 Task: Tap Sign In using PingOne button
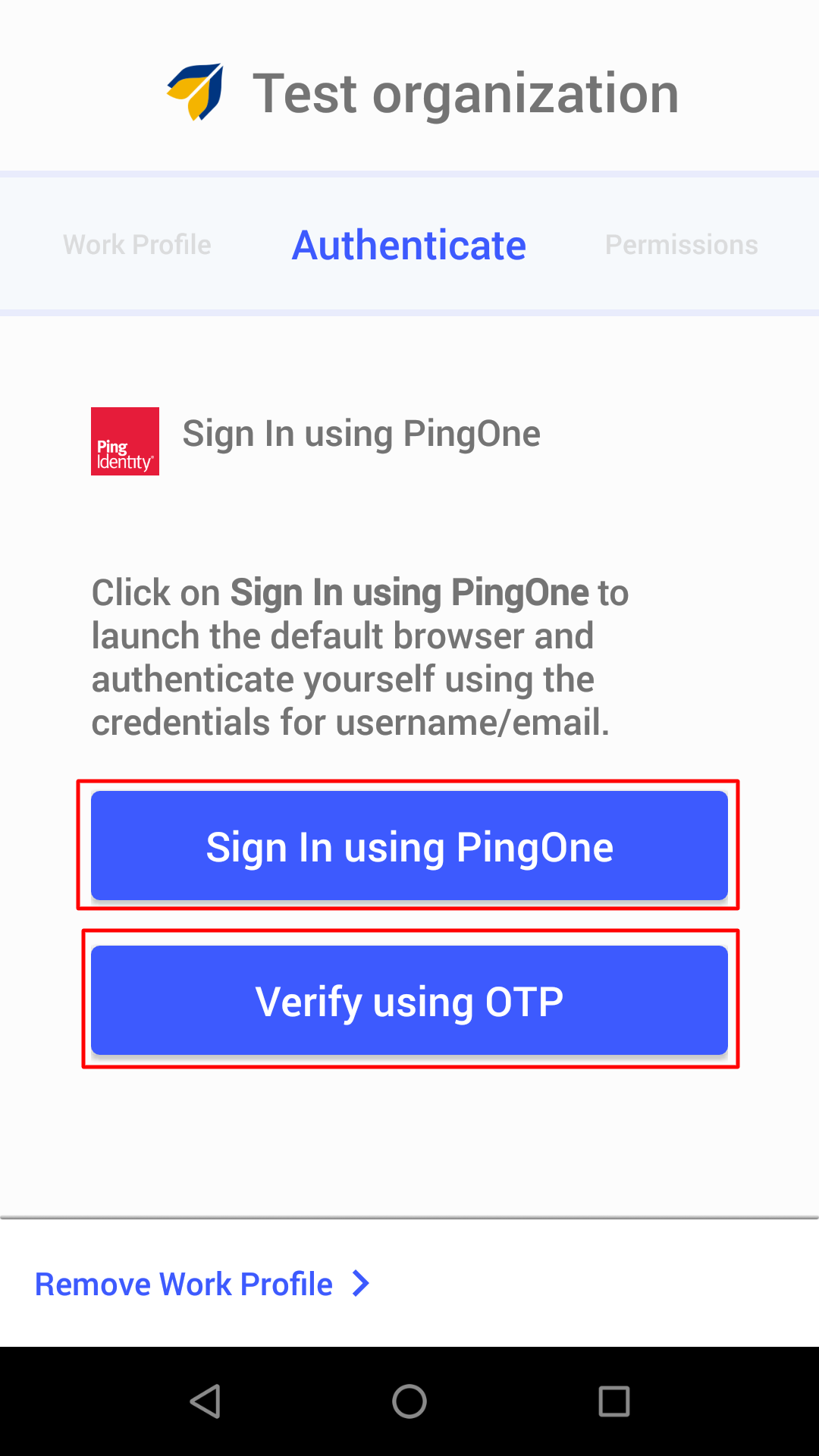(x=409, y=846)
